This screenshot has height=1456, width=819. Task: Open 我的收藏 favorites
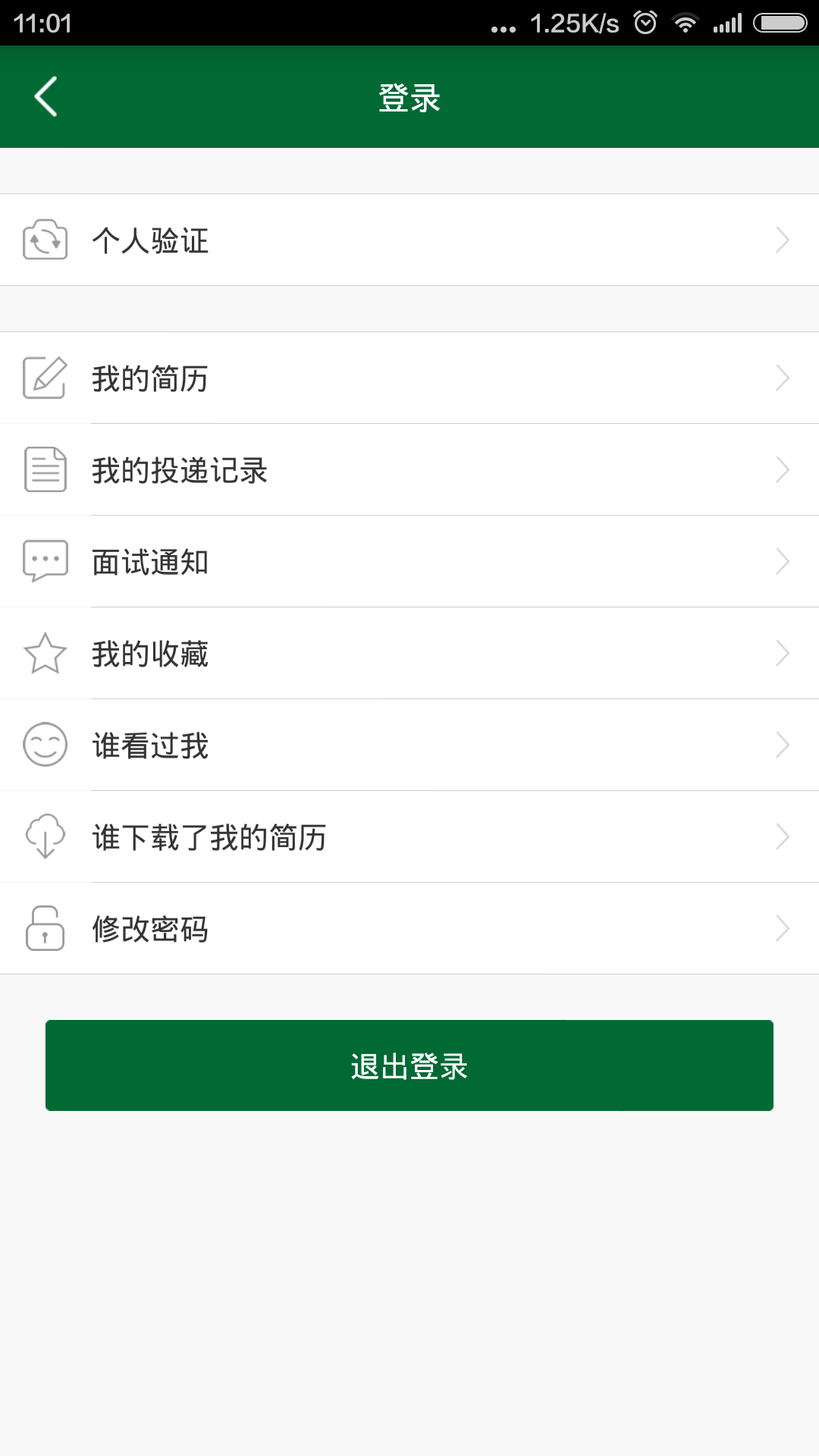coord(409,653)
